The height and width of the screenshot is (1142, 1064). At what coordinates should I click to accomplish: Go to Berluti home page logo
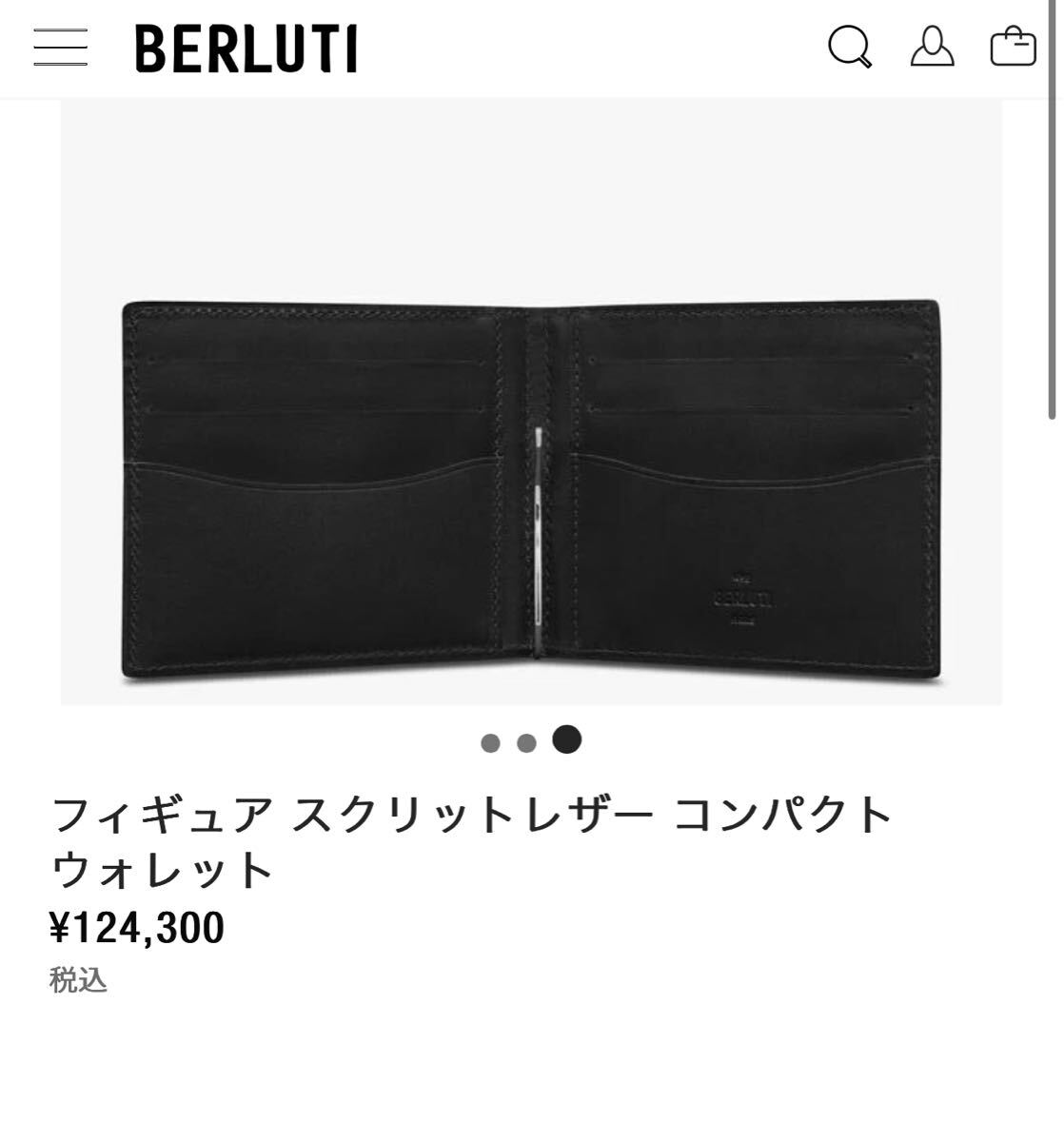pyautogui.click(x=246, y=49)
